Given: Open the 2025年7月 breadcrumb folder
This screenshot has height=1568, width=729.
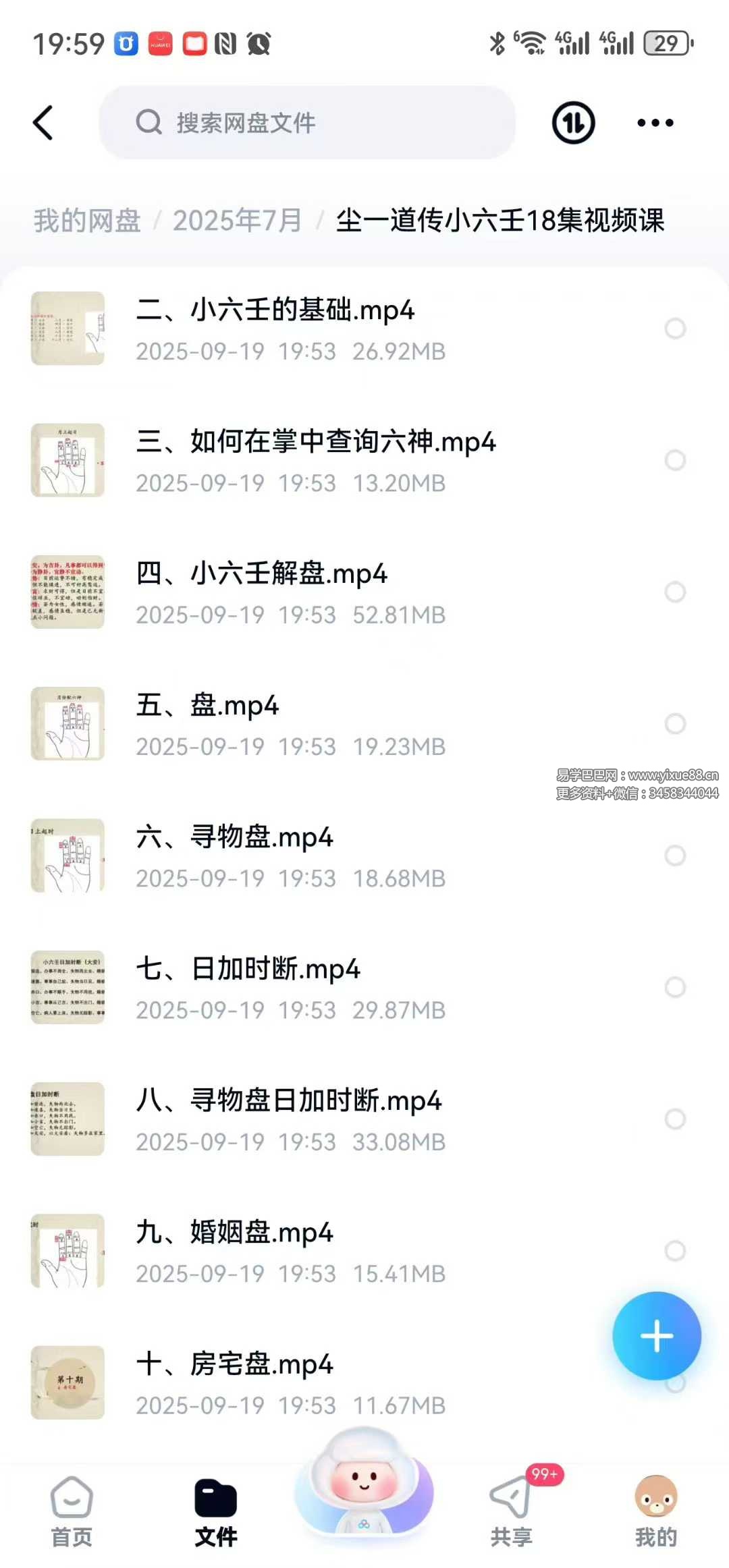Looking at the screenshot, I should [x=237, y=221].
